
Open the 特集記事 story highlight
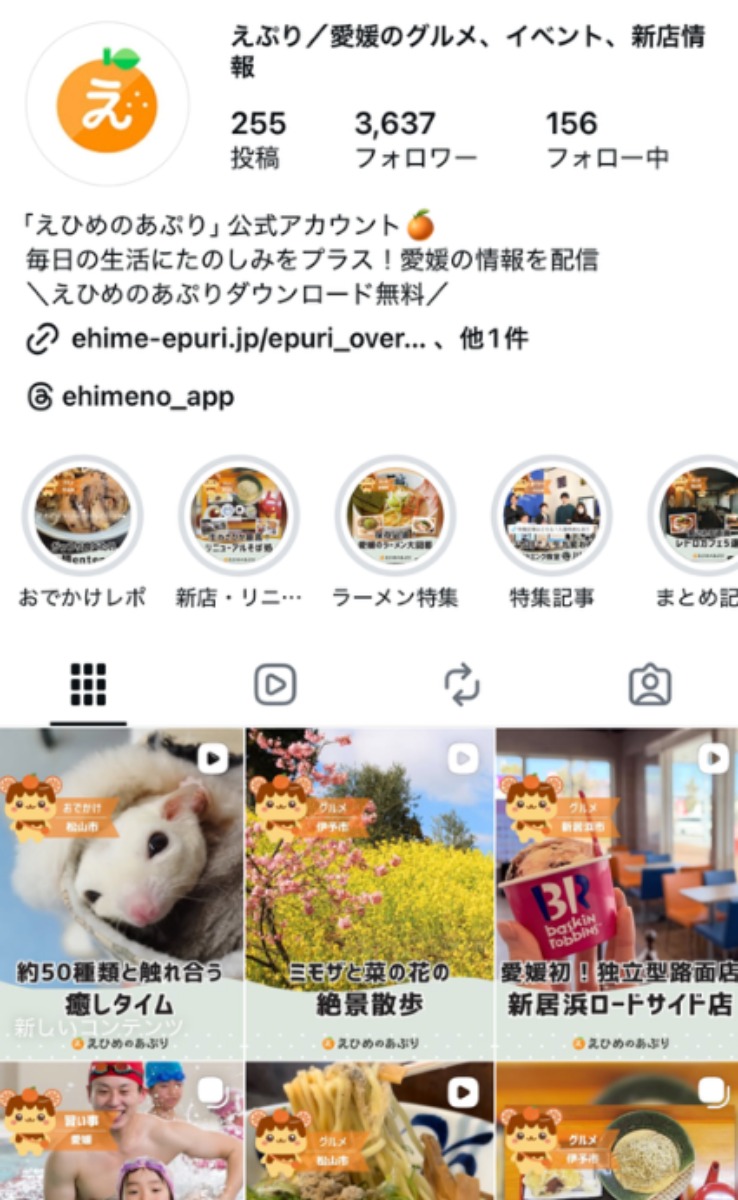pos(551,515)
